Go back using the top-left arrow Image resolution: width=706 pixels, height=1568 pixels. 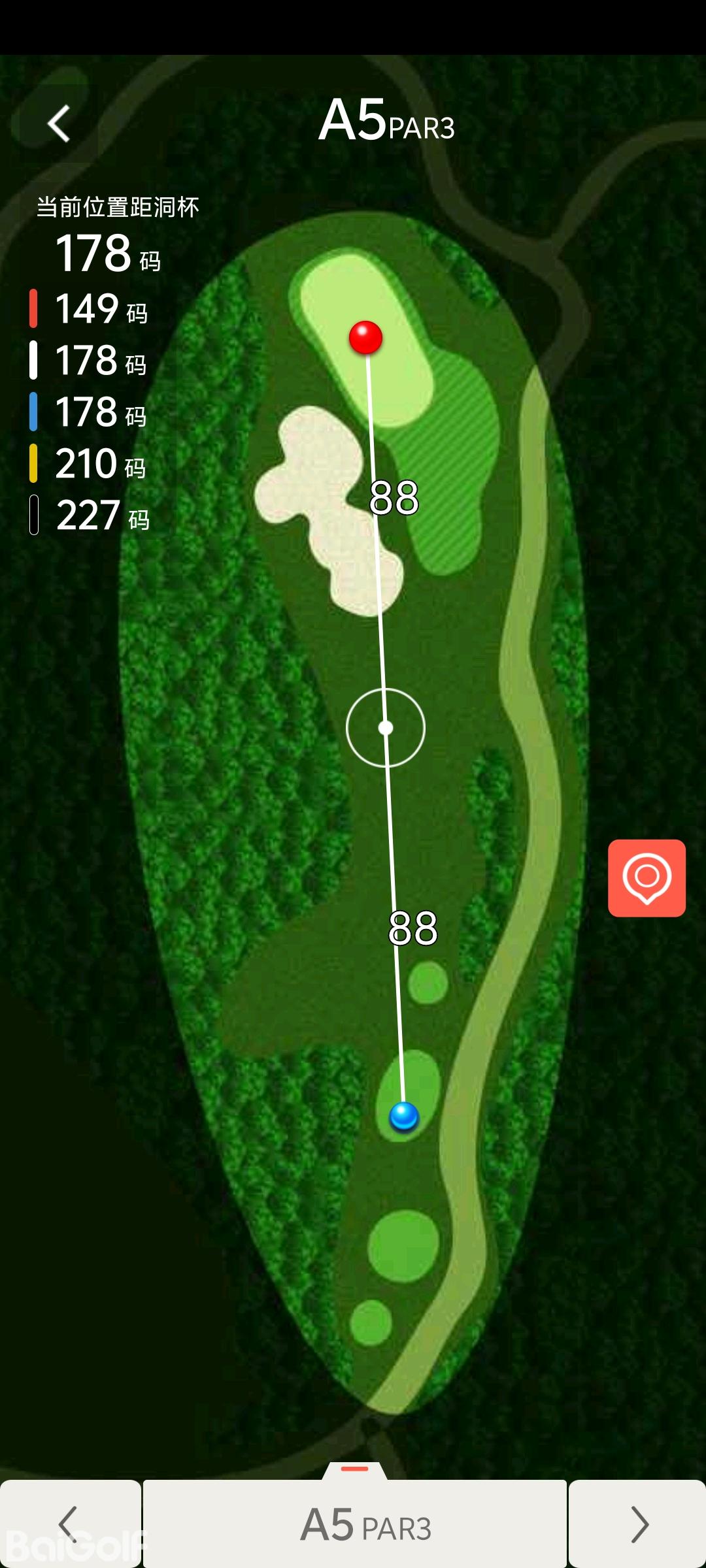click(x=59, y=123)
